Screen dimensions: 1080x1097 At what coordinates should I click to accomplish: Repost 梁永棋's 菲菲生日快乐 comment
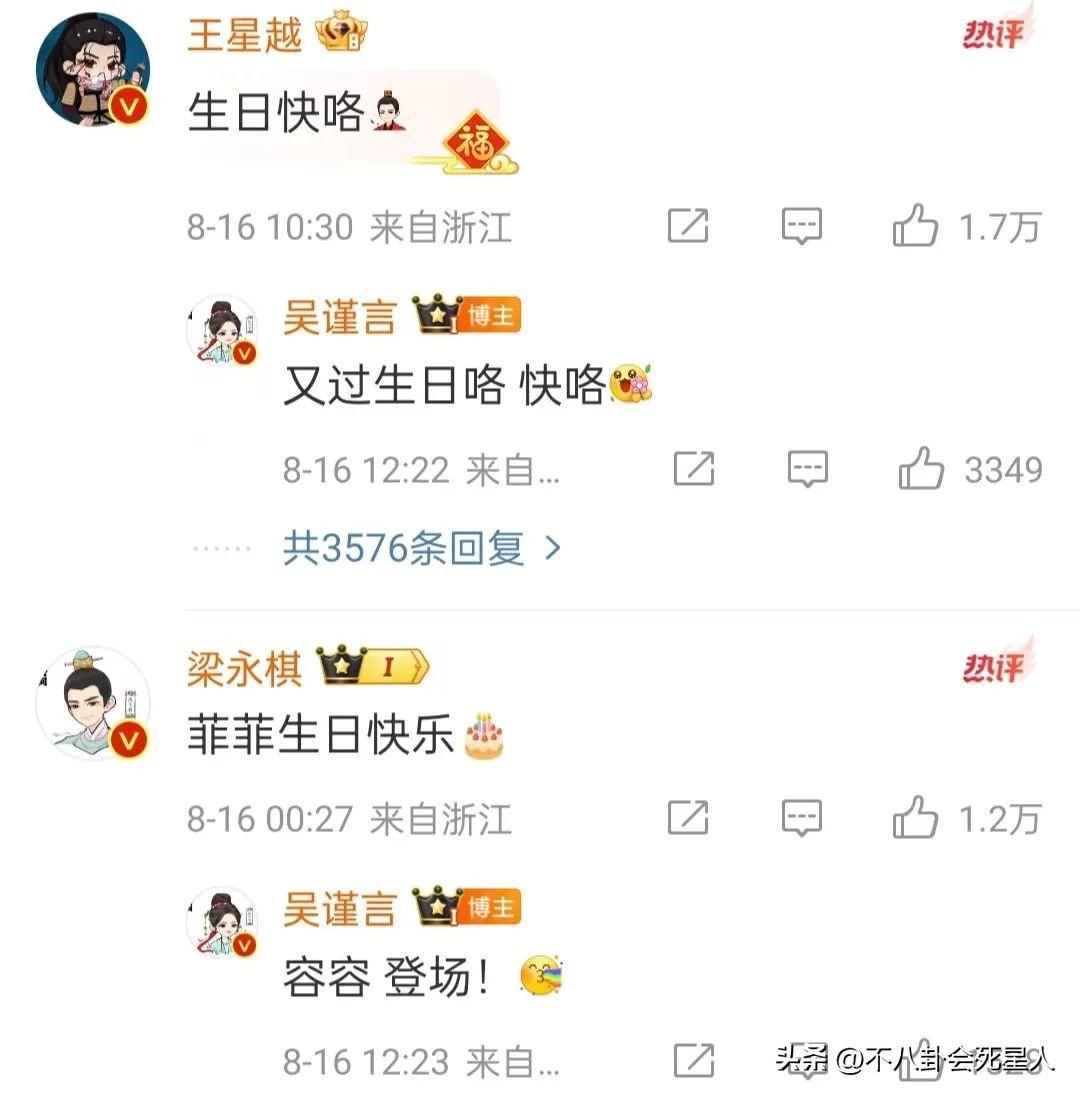coord(688,818)
